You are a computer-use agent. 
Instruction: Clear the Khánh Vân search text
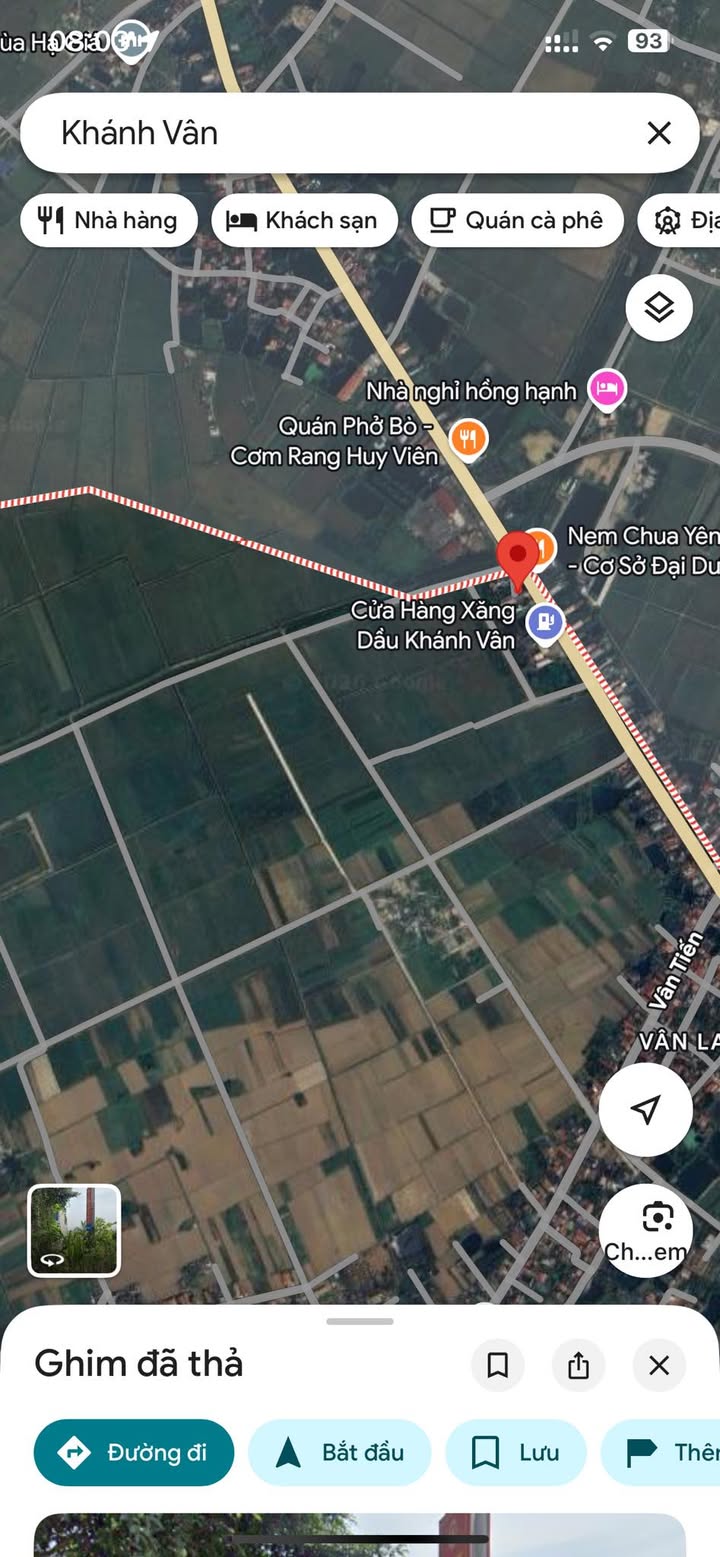coord(659,133)
